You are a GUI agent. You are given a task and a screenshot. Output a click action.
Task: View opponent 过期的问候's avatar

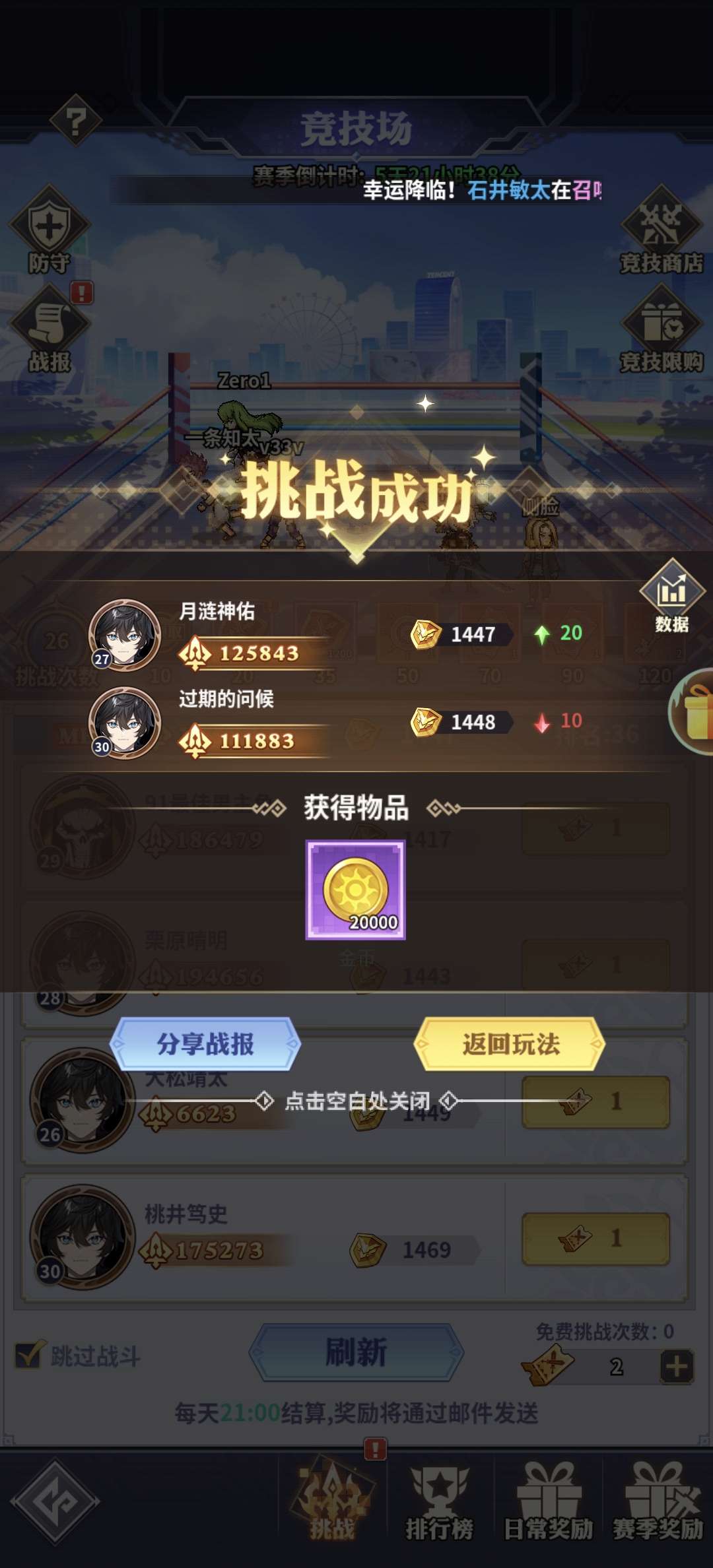(x=125, y=723)
